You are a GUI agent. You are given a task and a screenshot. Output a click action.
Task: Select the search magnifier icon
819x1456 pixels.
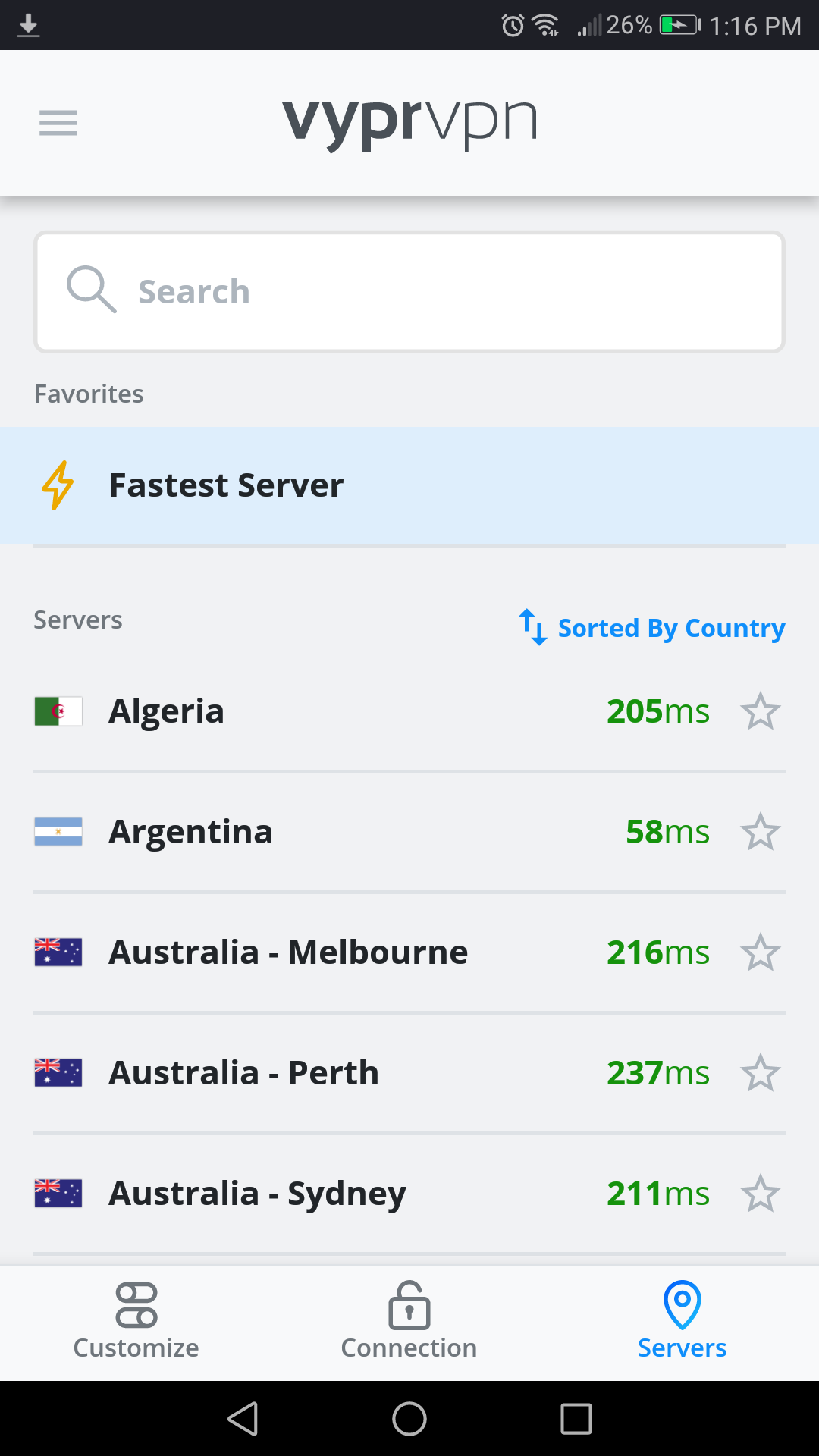coord(91,290)
